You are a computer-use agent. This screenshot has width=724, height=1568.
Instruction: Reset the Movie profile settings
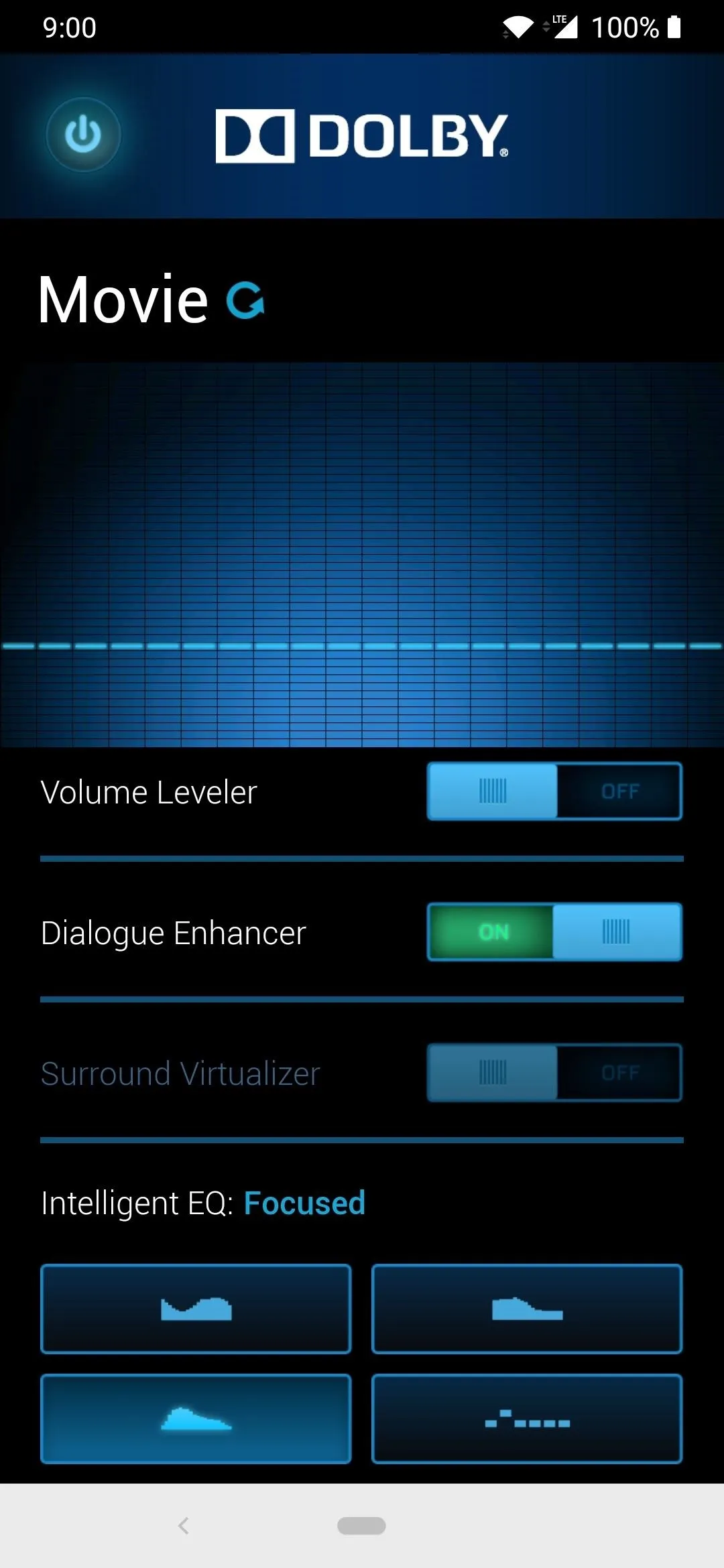(x=245, y=300)
